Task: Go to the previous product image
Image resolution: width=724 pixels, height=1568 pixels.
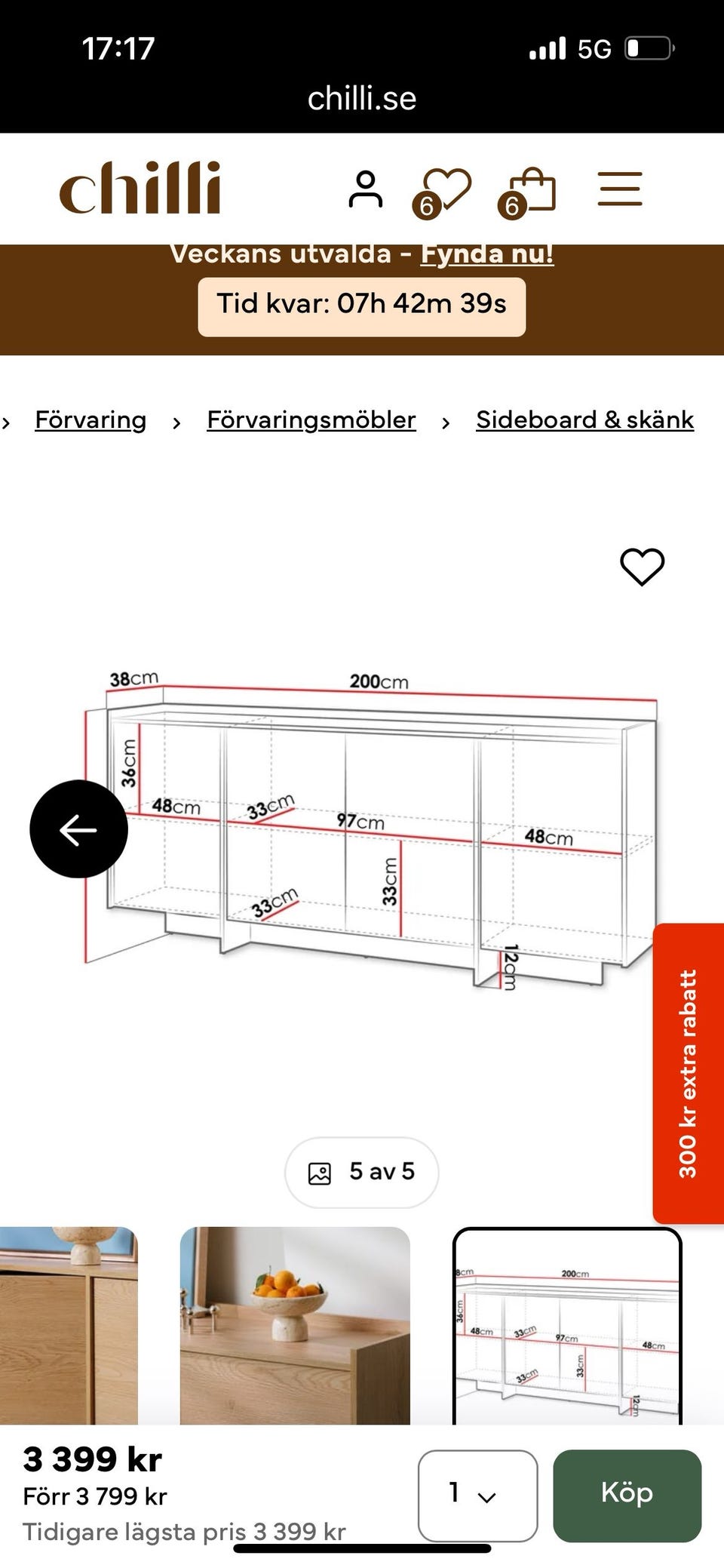Action: (x=78, y=829)
